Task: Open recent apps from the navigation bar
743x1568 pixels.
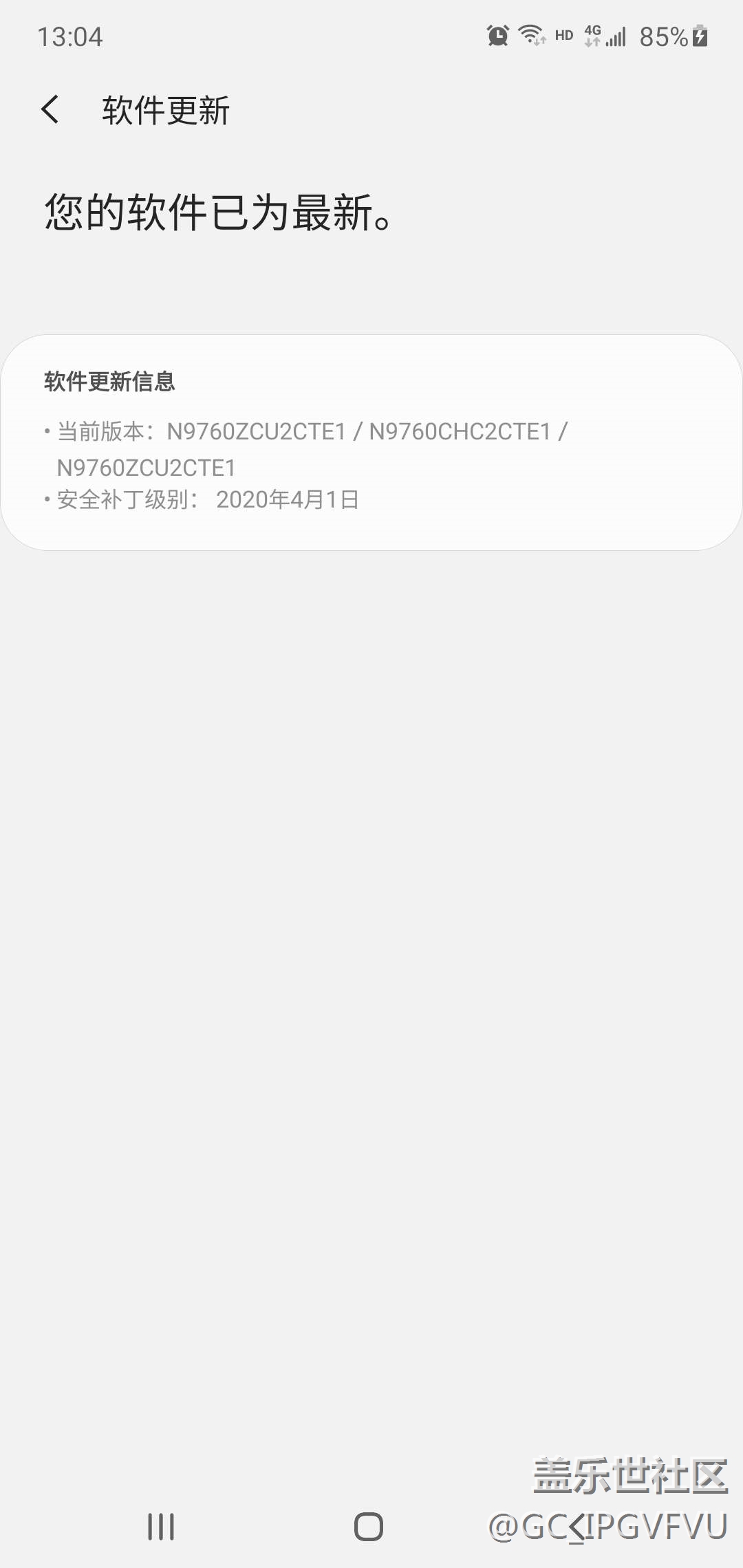Action: click(161, 1527)
